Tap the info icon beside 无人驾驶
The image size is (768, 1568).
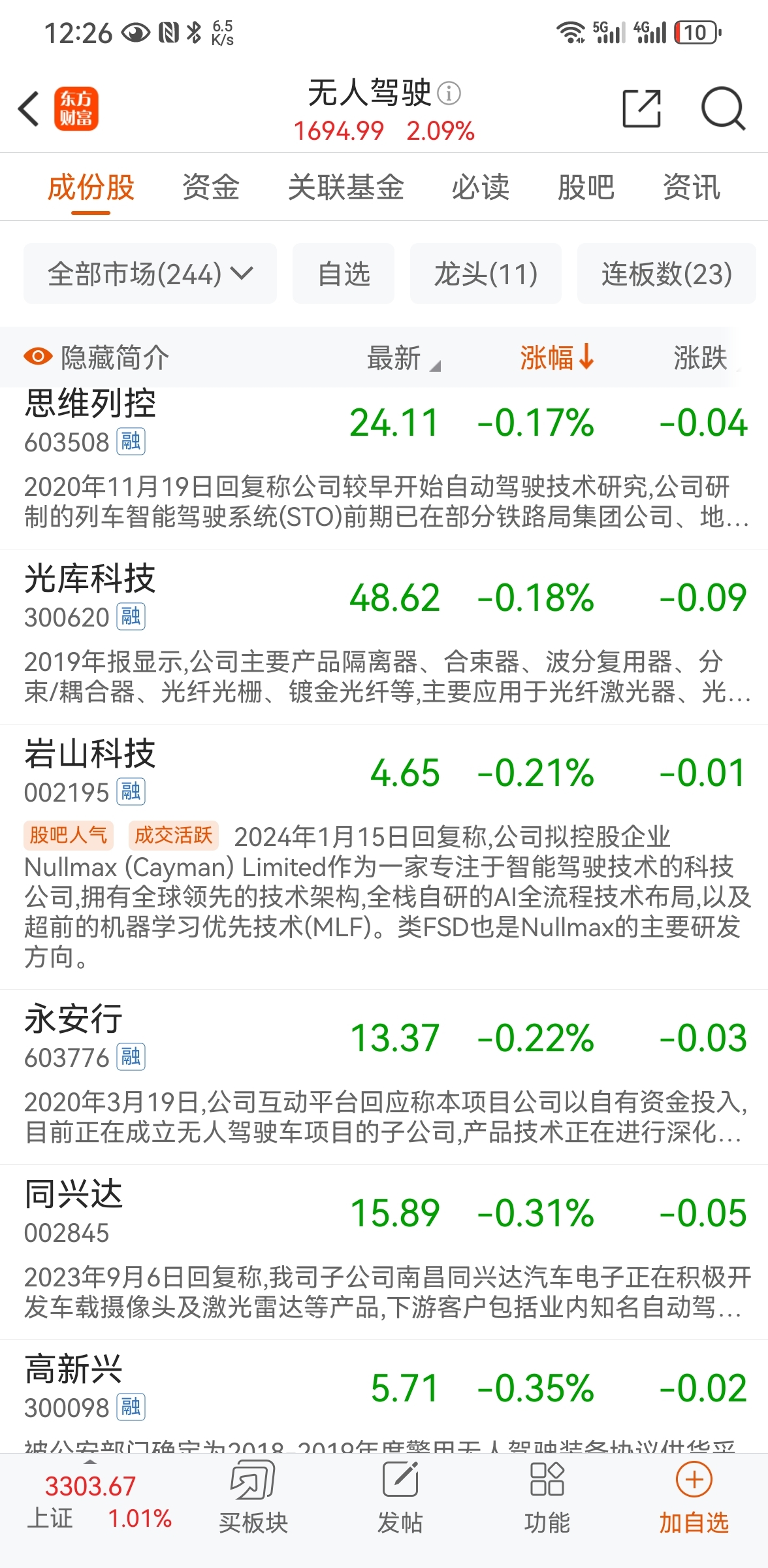click(449, 93)
